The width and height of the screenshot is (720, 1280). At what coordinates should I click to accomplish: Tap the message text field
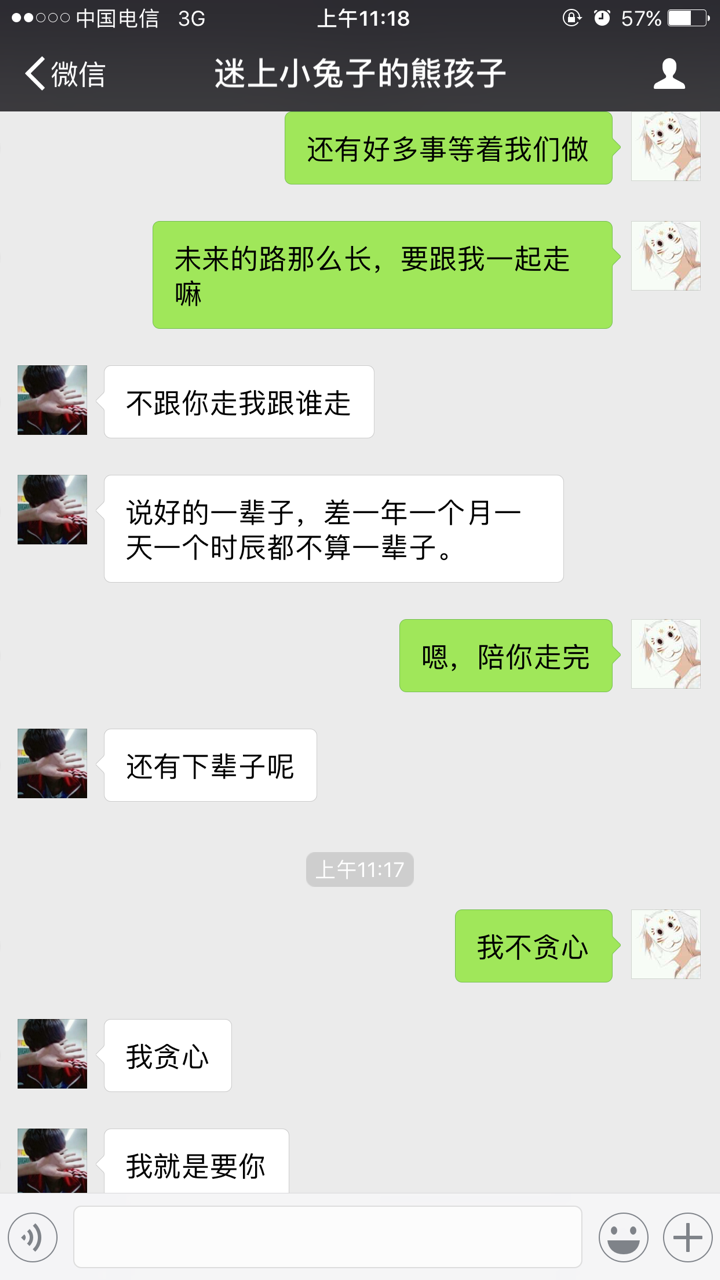(x=327, y=1237)
